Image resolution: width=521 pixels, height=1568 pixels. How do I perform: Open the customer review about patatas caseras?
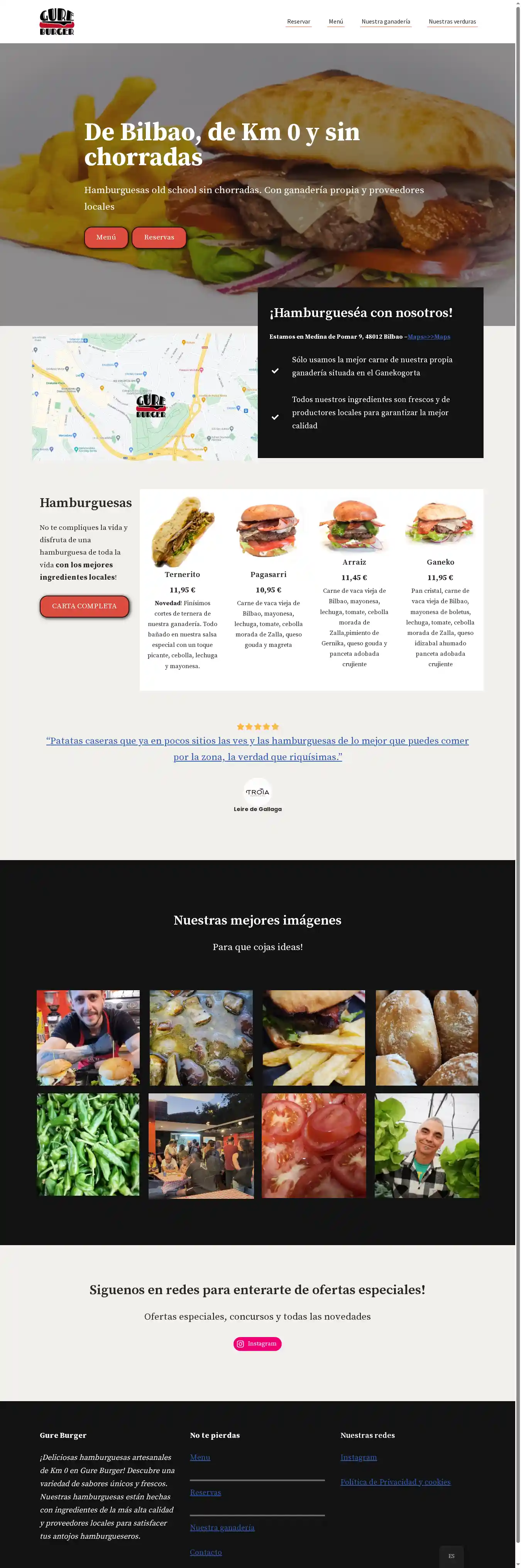click(257, 749)
